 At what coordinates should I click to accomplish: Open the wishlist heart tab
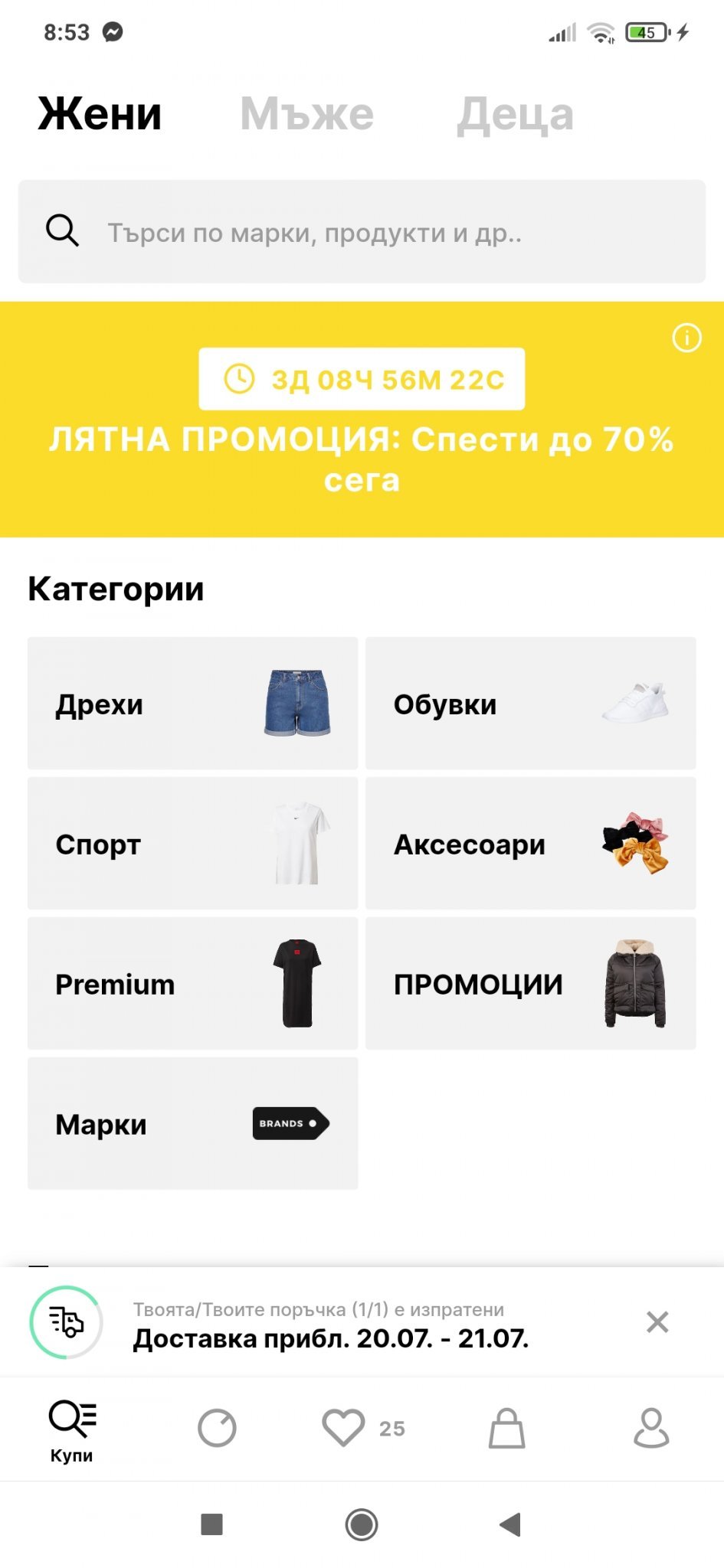344,1428
